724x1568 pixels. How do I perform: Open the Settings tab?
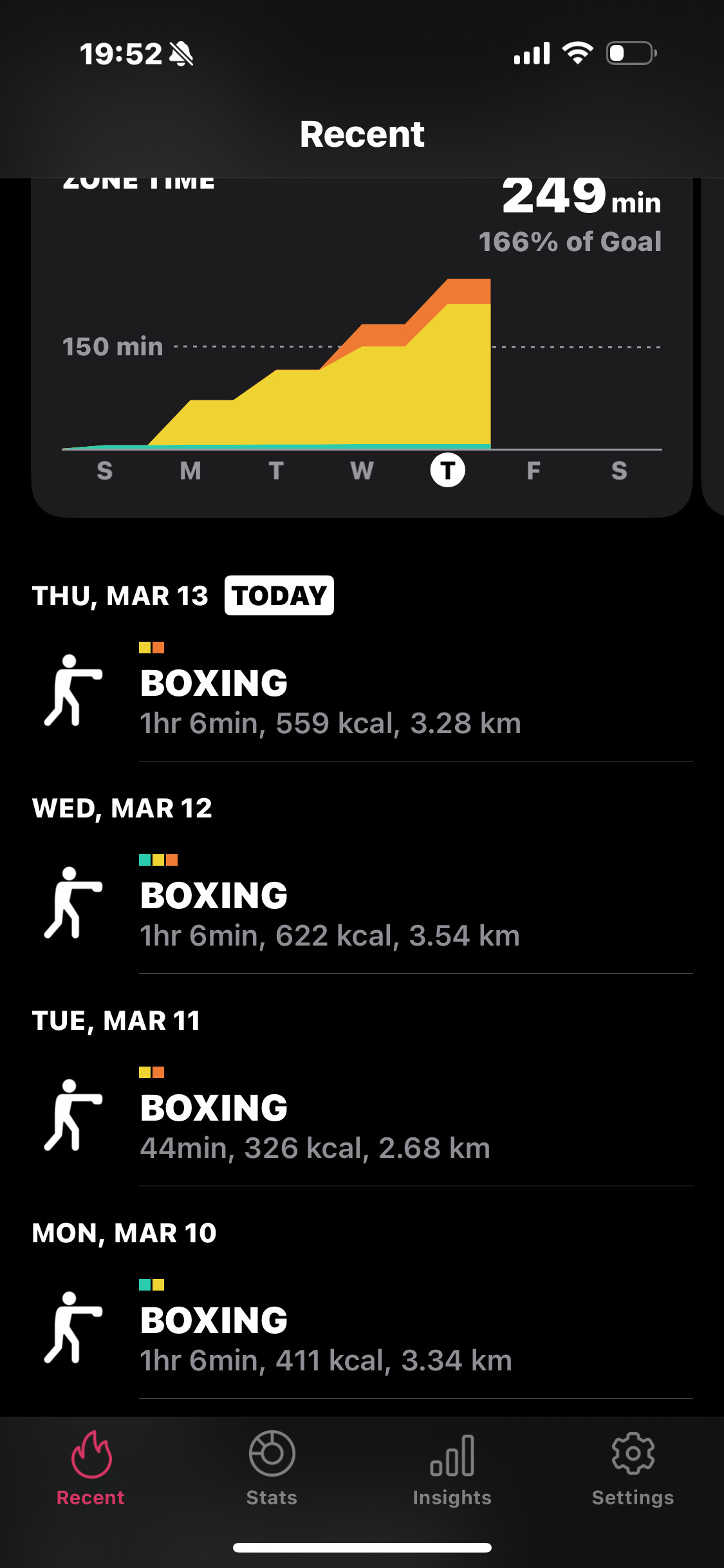(633, 1469)
